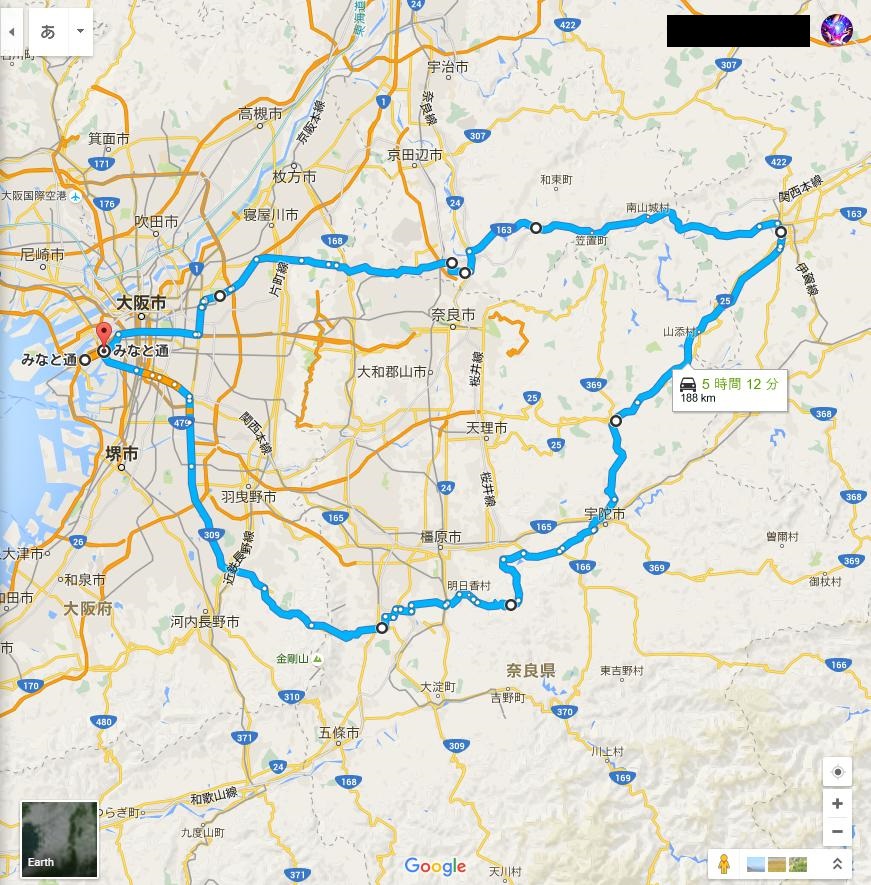Open the account profile avatar

[x=836, y=30]
